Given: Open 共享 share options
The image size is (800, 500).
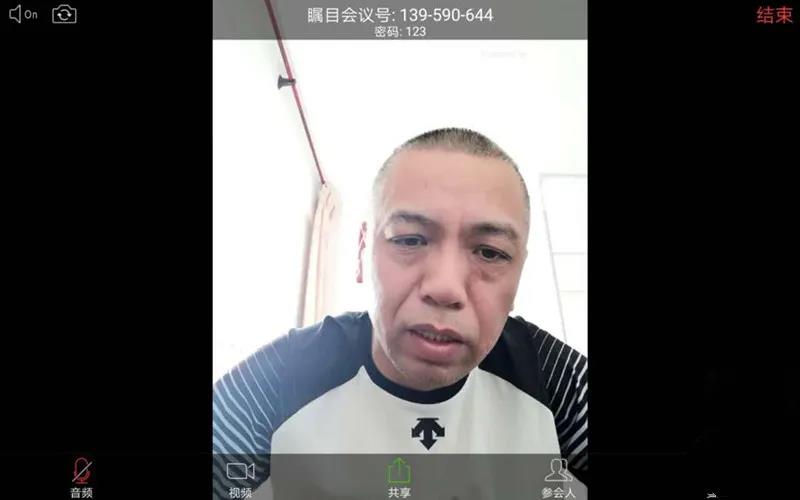Looking at the screenshot, I should [399, 477].
